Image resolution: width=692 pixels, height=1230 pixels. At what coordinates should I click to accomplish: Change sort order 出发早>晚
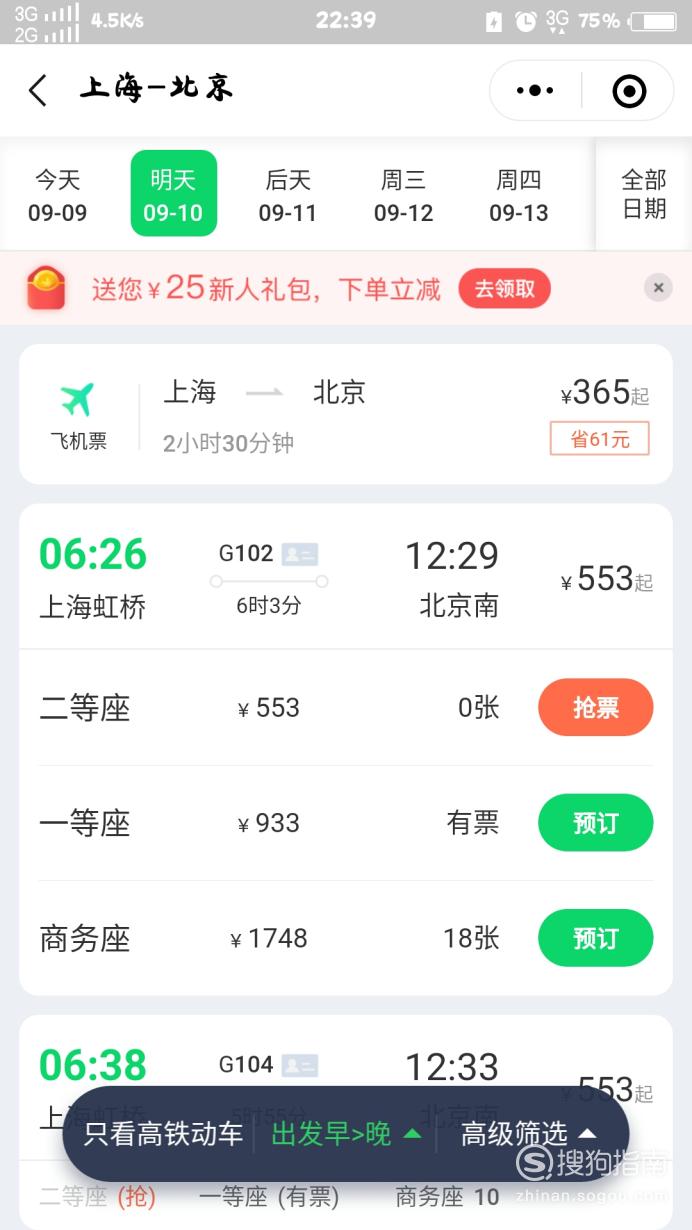pos(346,1134)
